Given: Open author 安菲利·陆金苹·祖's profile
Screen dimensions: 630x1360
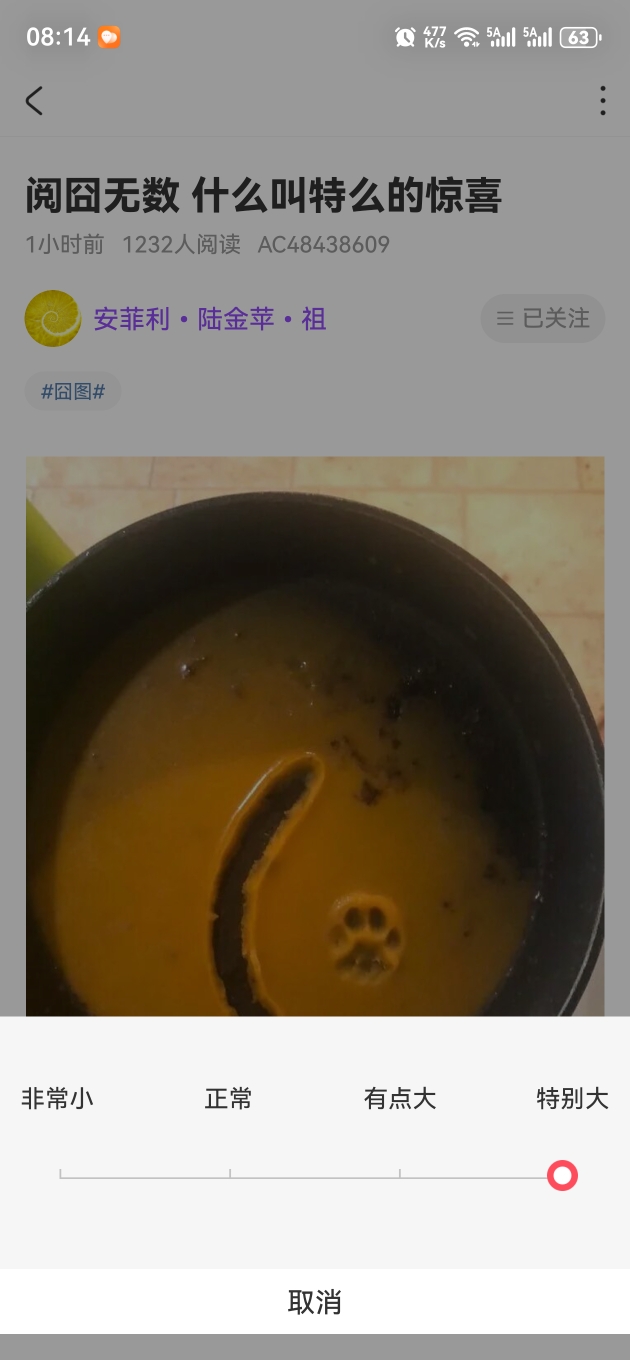Looking at the screenshot, I should [210, 319].
